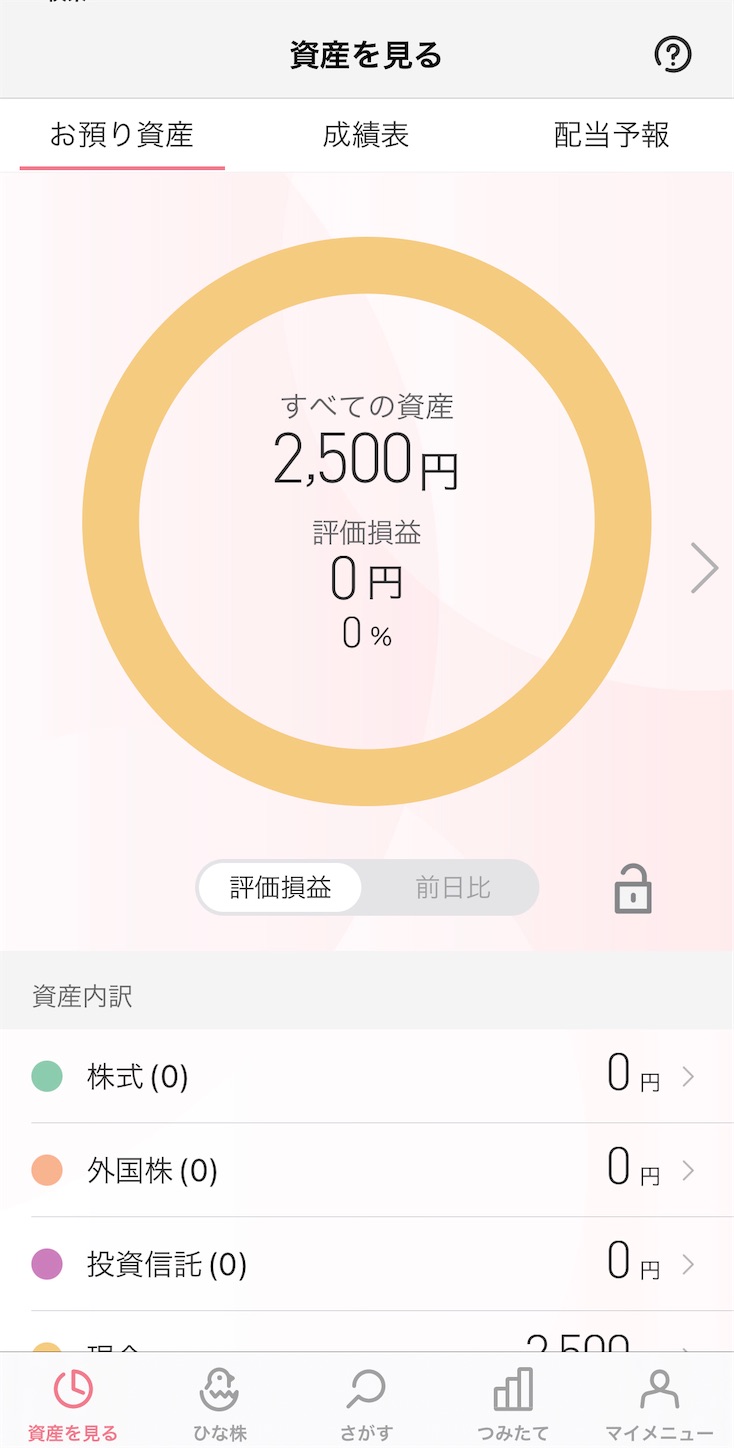This screenshot has width=734, height=1448.
Task: Open the 株式 (0) row
Action: (x=367, y=1076)
